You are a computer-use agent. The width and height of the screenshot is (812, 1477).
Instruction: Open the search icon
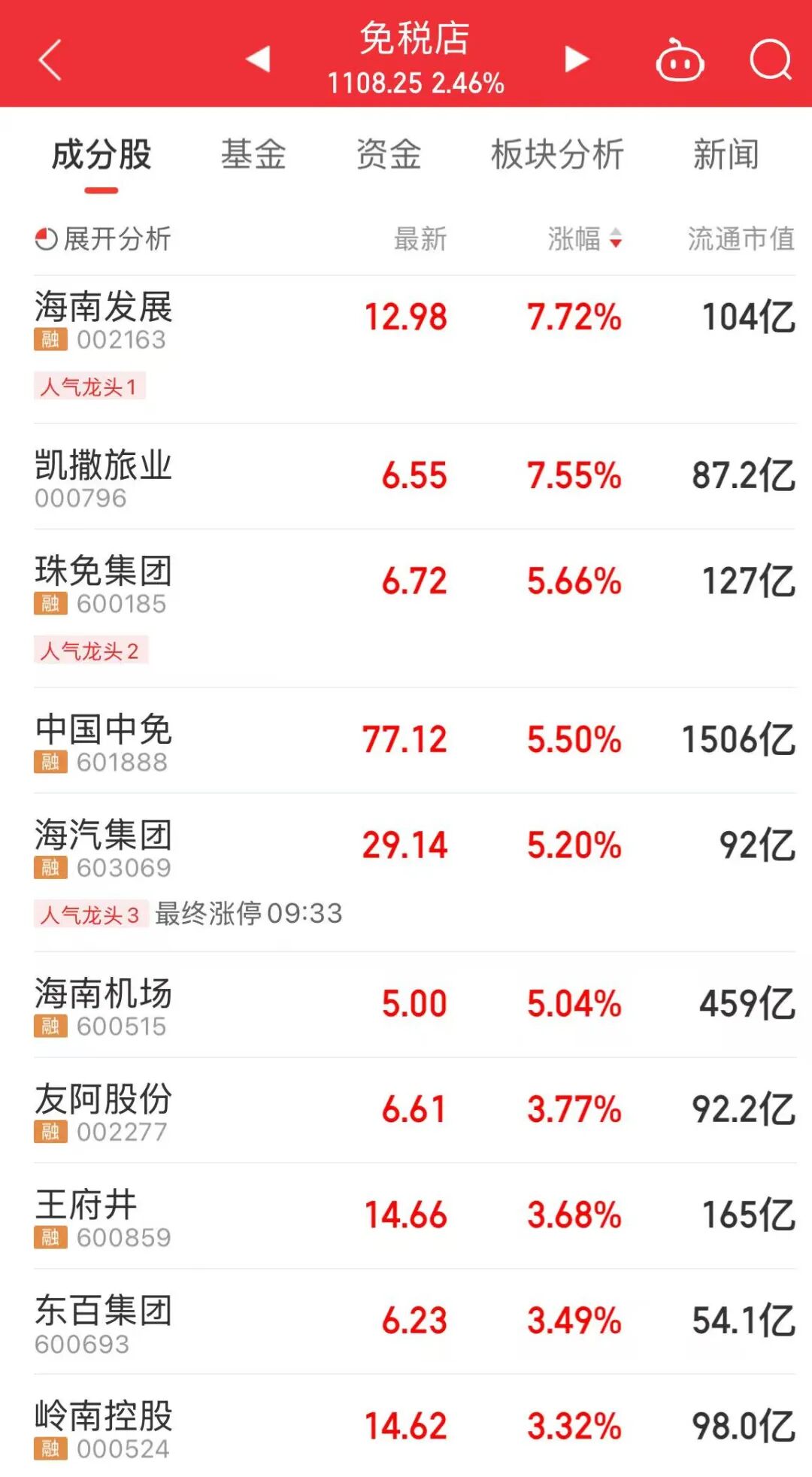771,59
